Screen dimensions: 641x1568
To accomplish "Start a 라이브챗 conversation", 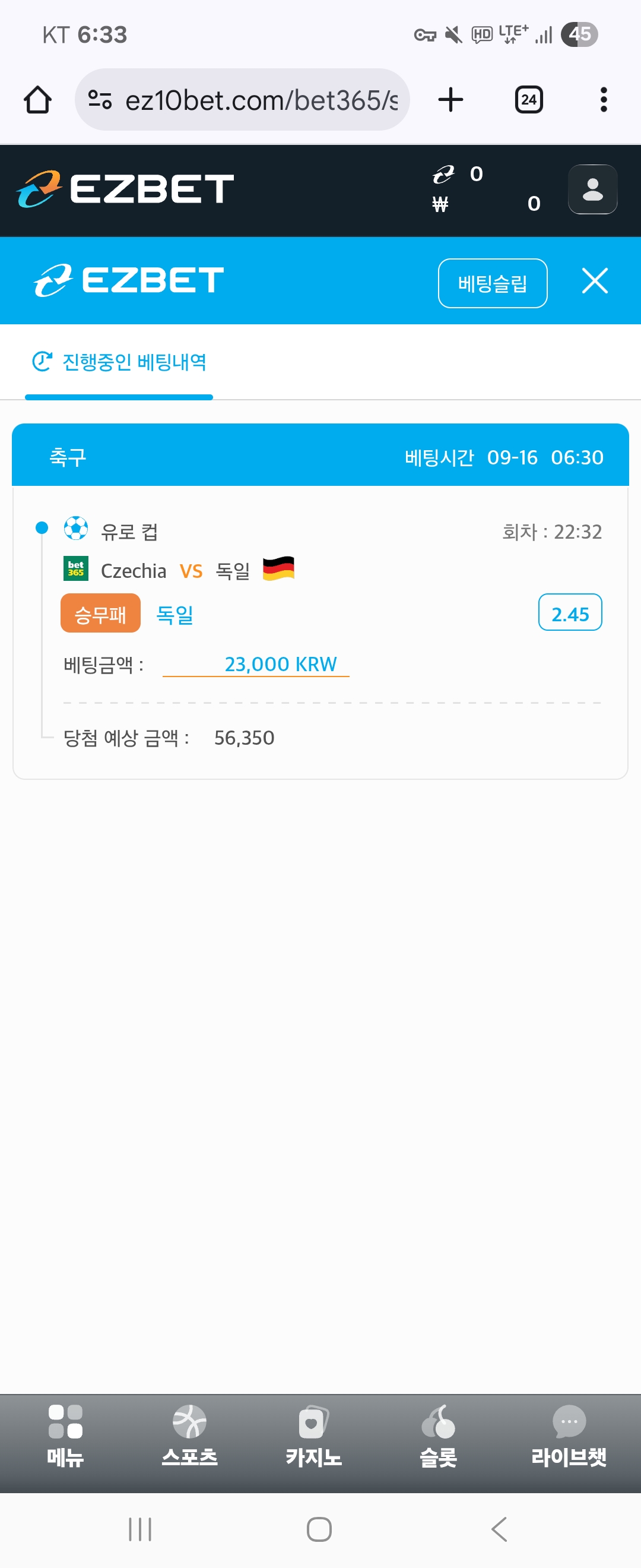I will 568,1438.
